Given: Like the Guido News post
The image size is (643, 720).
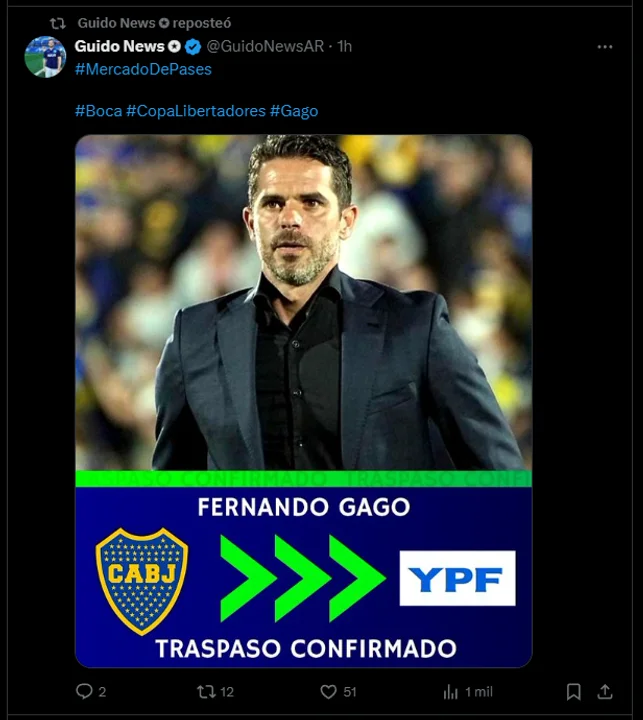Looking at the screenshot, I should point(328,691).
